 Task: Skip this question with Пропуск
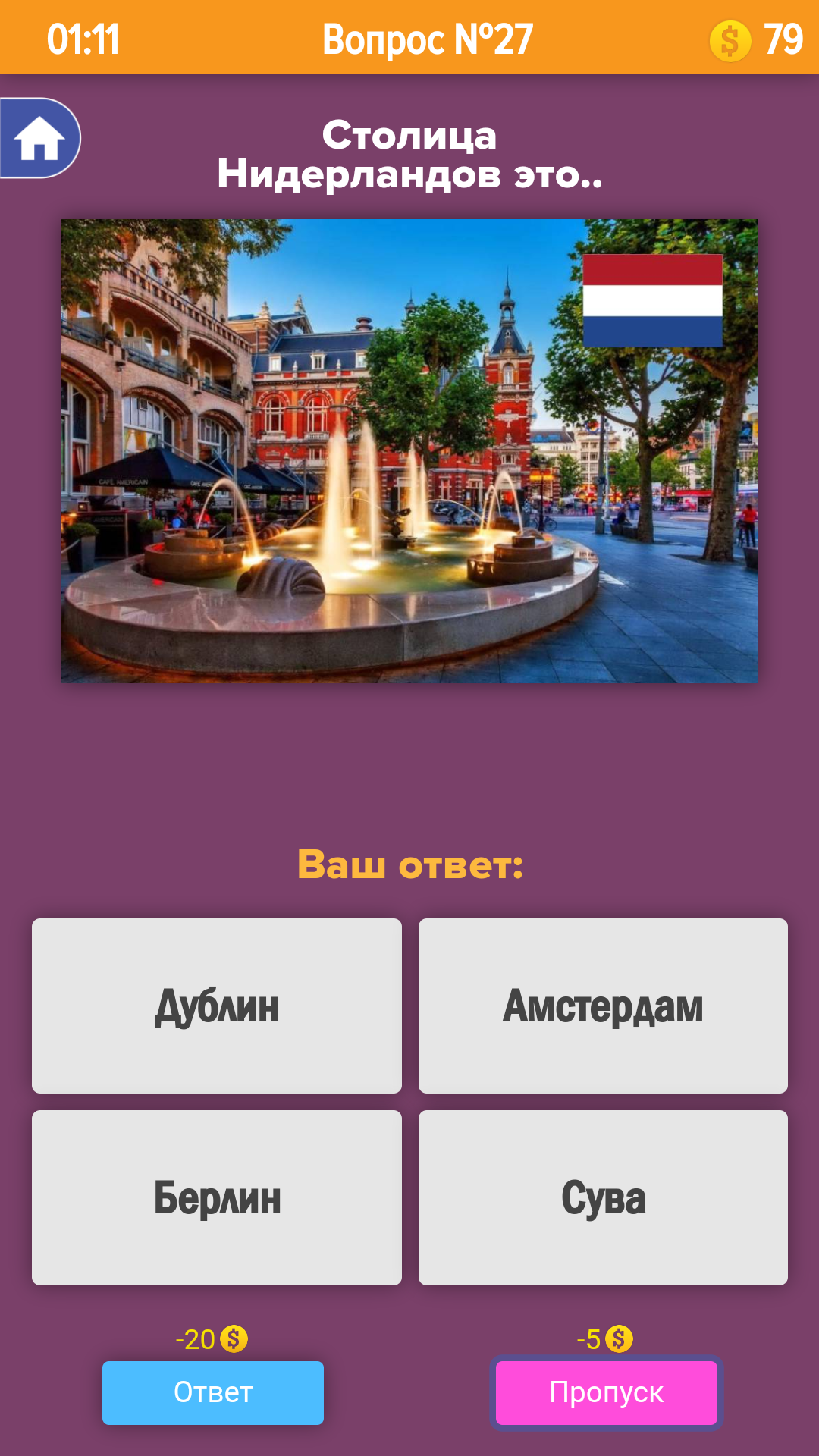point(606,1392)
